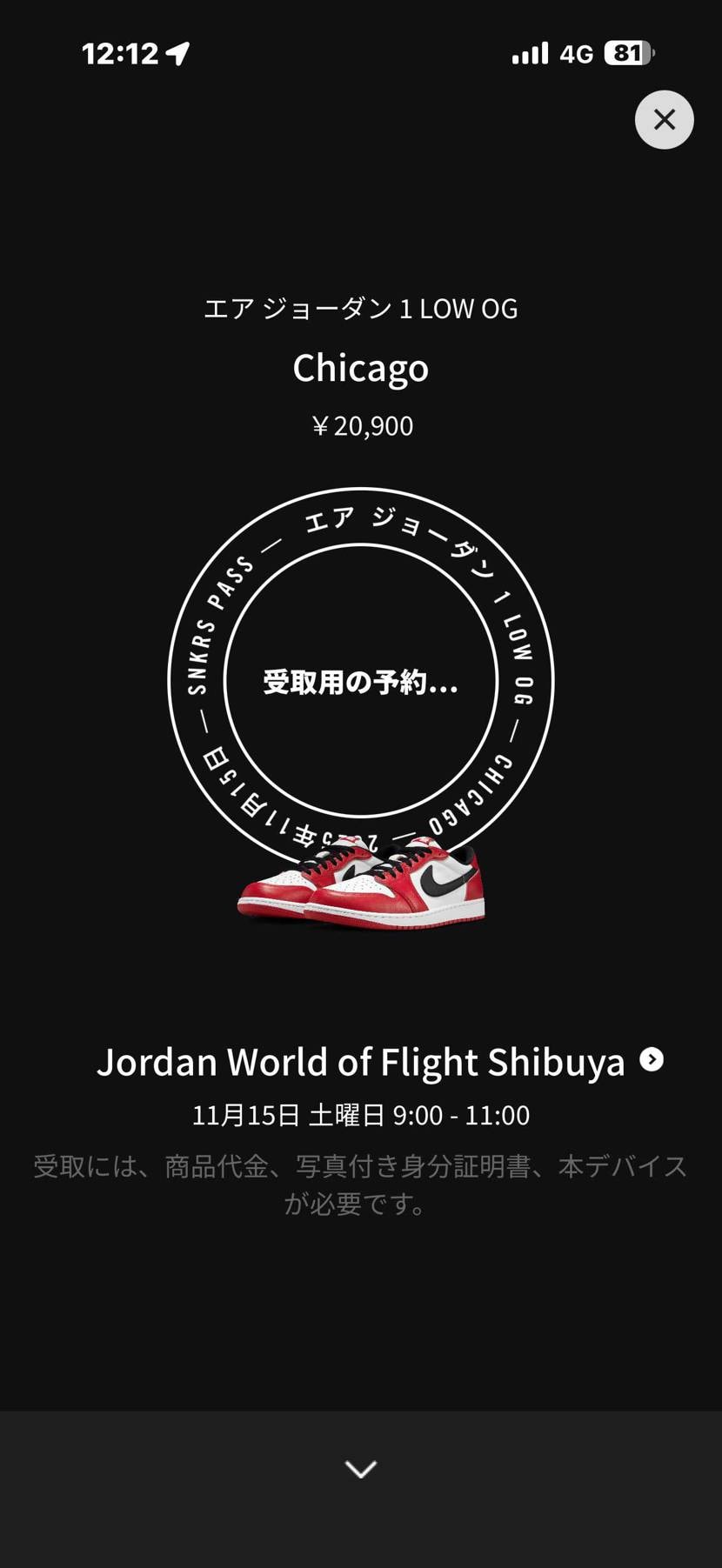Viewport: 722px width, 1568px height.
Task: Tap the エア ジョーダン 1 LOW OG label
Action: click(360, 309)
